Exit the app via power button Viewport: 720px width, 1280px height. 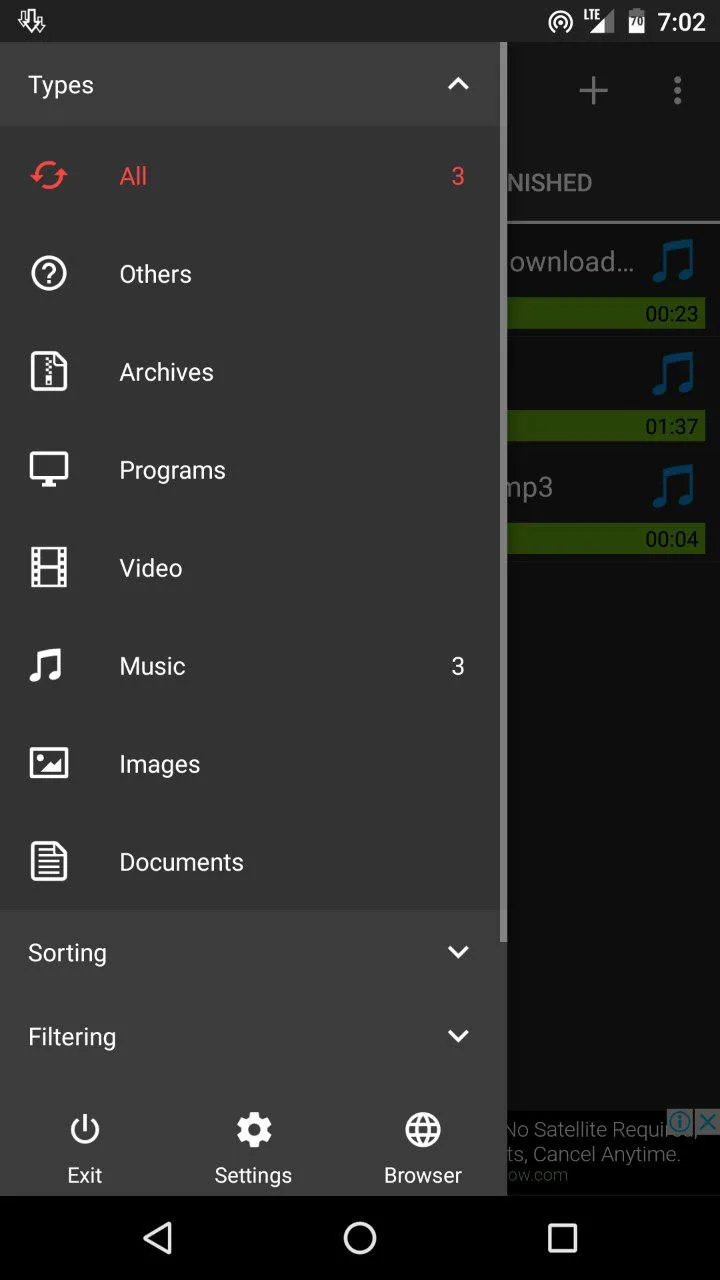pos(85,1148)
